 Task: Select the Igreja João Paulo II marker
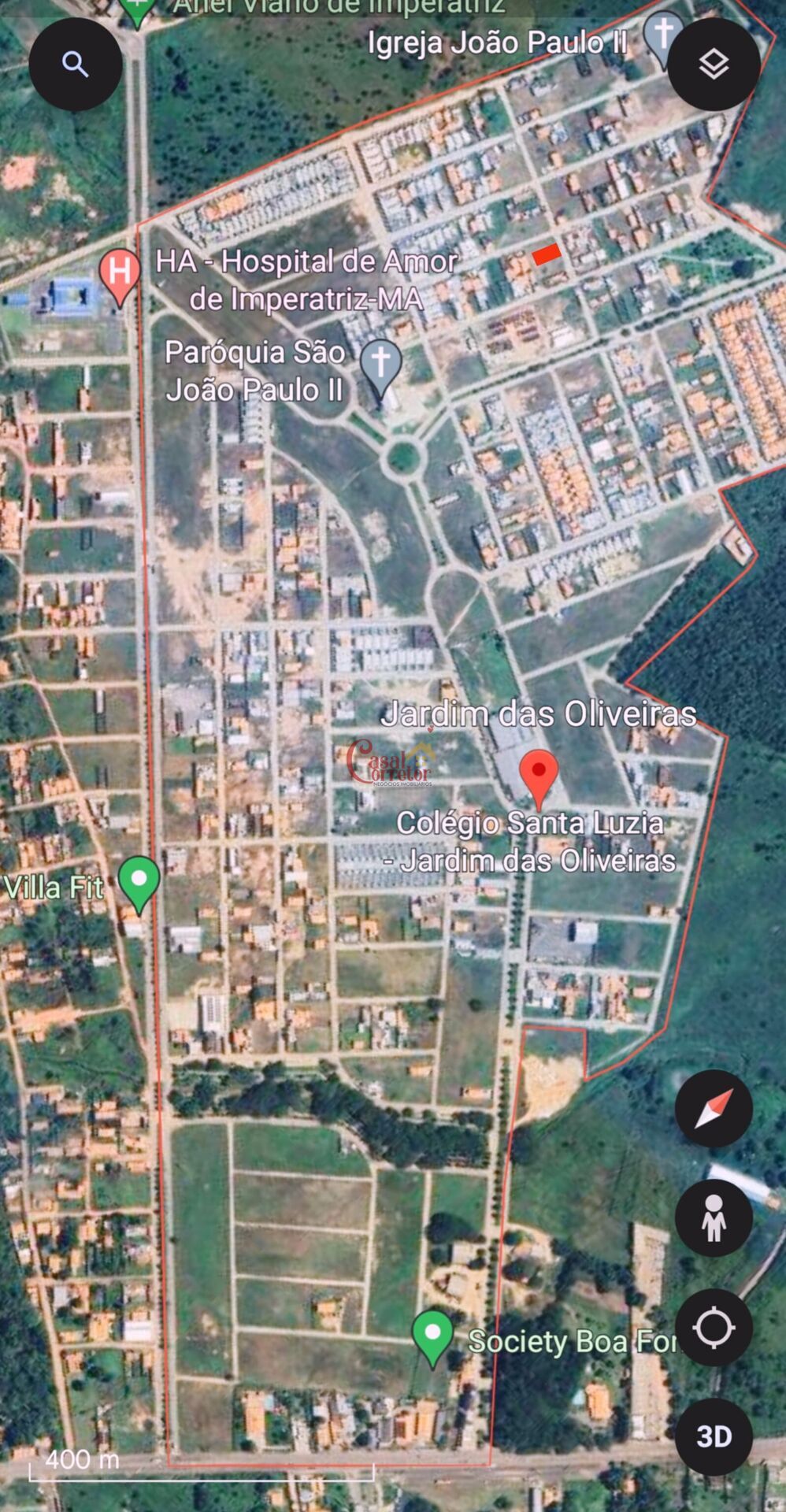point(662,38)
